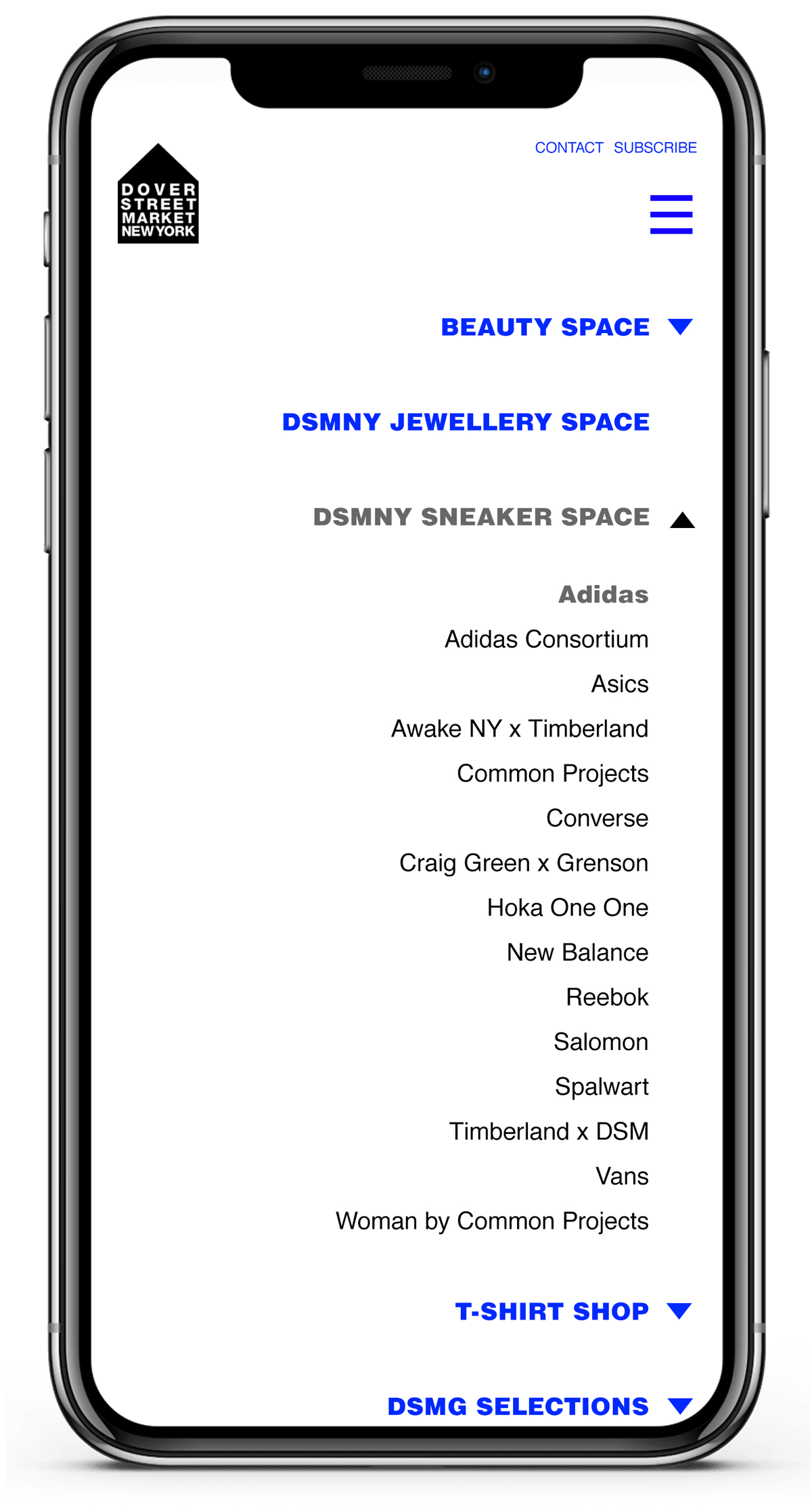This screenshot has width=812, height=1507.
Task: Select the Adidas brand
Action: [x=603, y=594]
